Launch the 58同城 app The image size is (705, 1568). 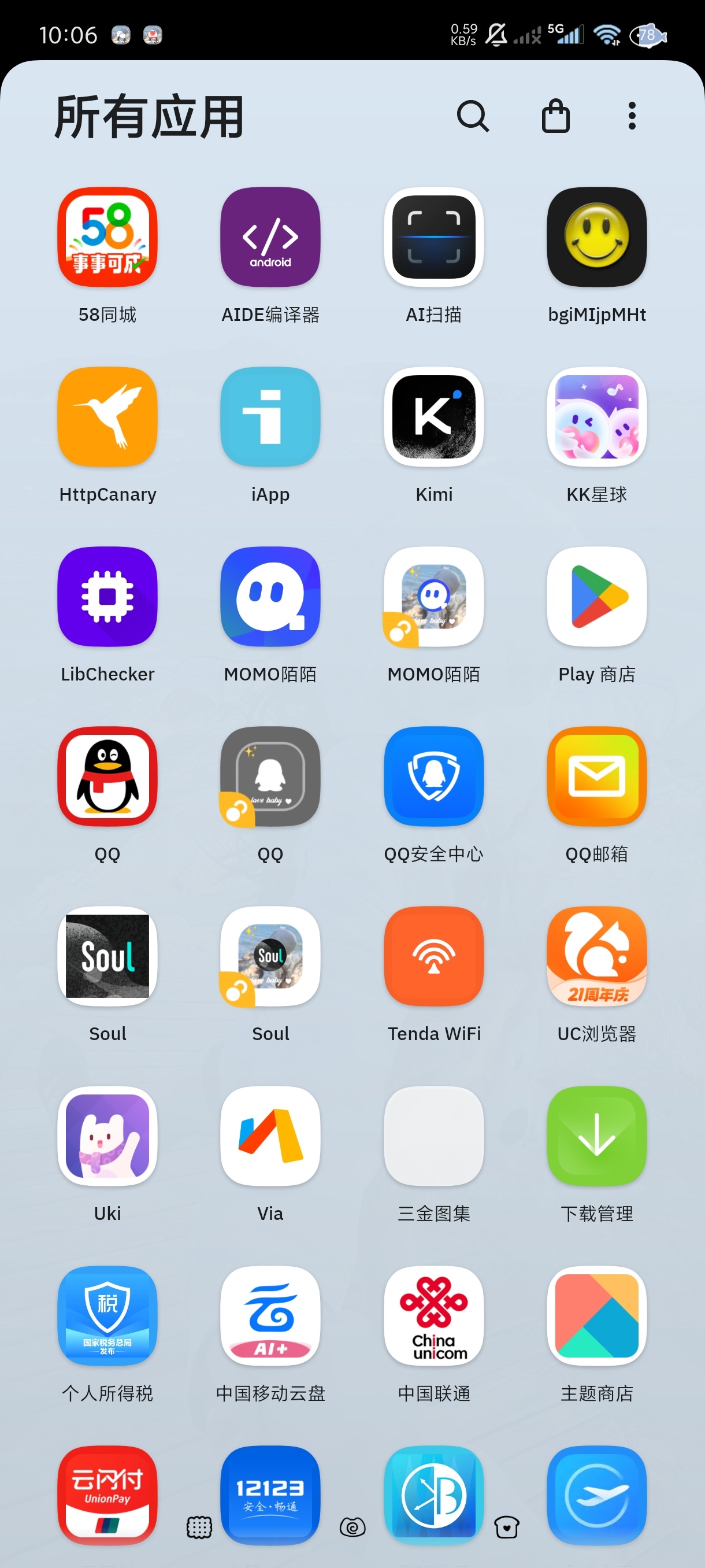click(x=107, y=237)
